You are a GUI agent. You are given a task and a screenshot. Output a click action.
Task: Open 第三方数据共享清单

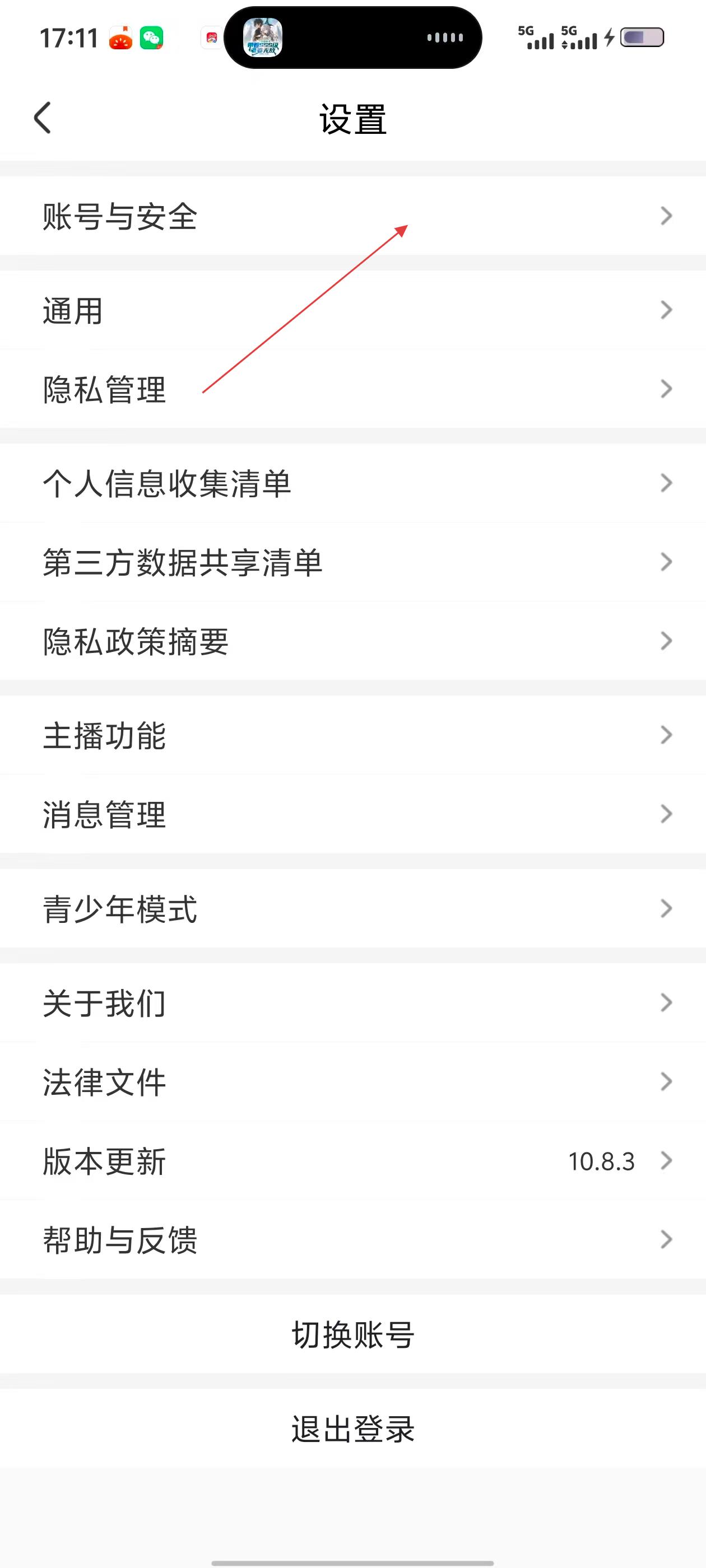tap(352, 562)
